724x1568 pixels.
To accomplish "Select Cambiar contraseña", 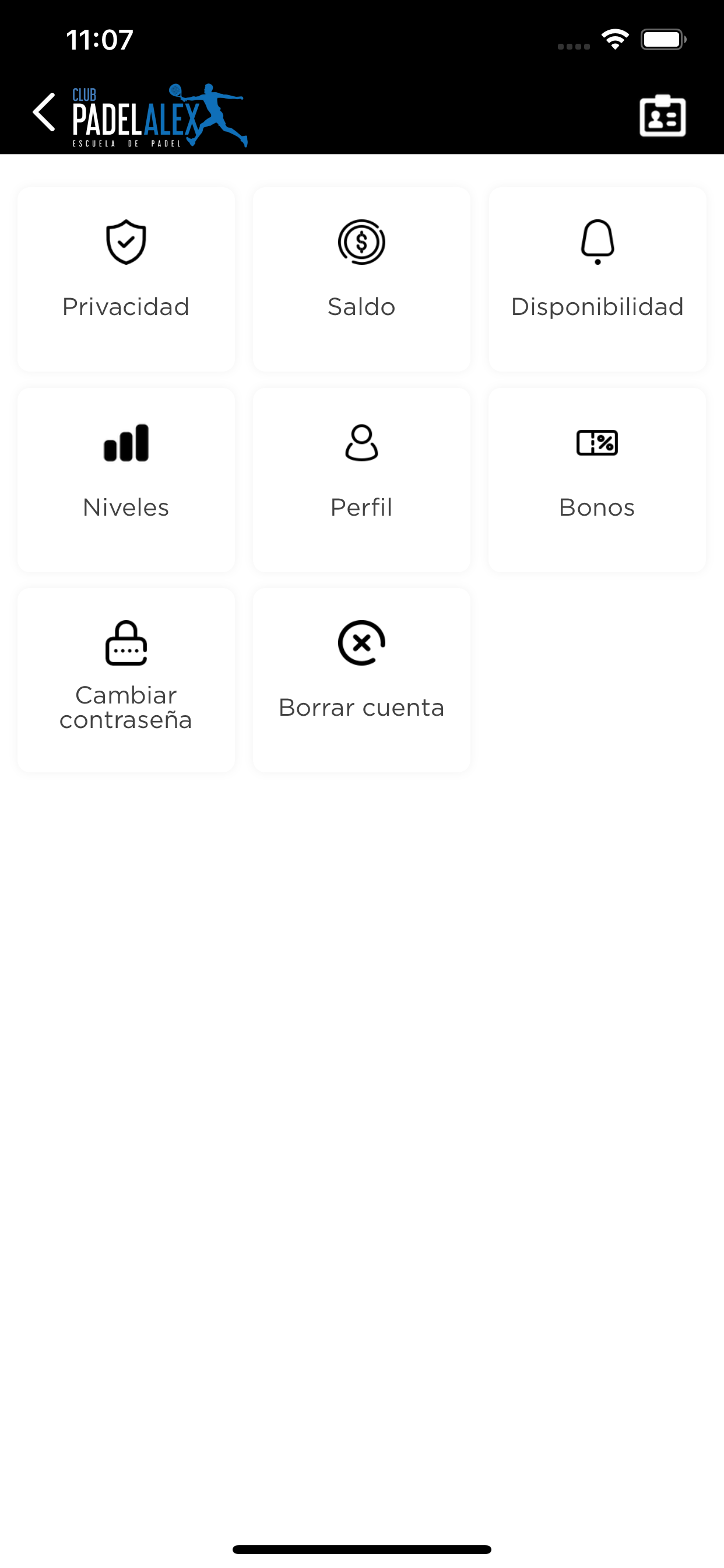I will (x=126, y=680).
